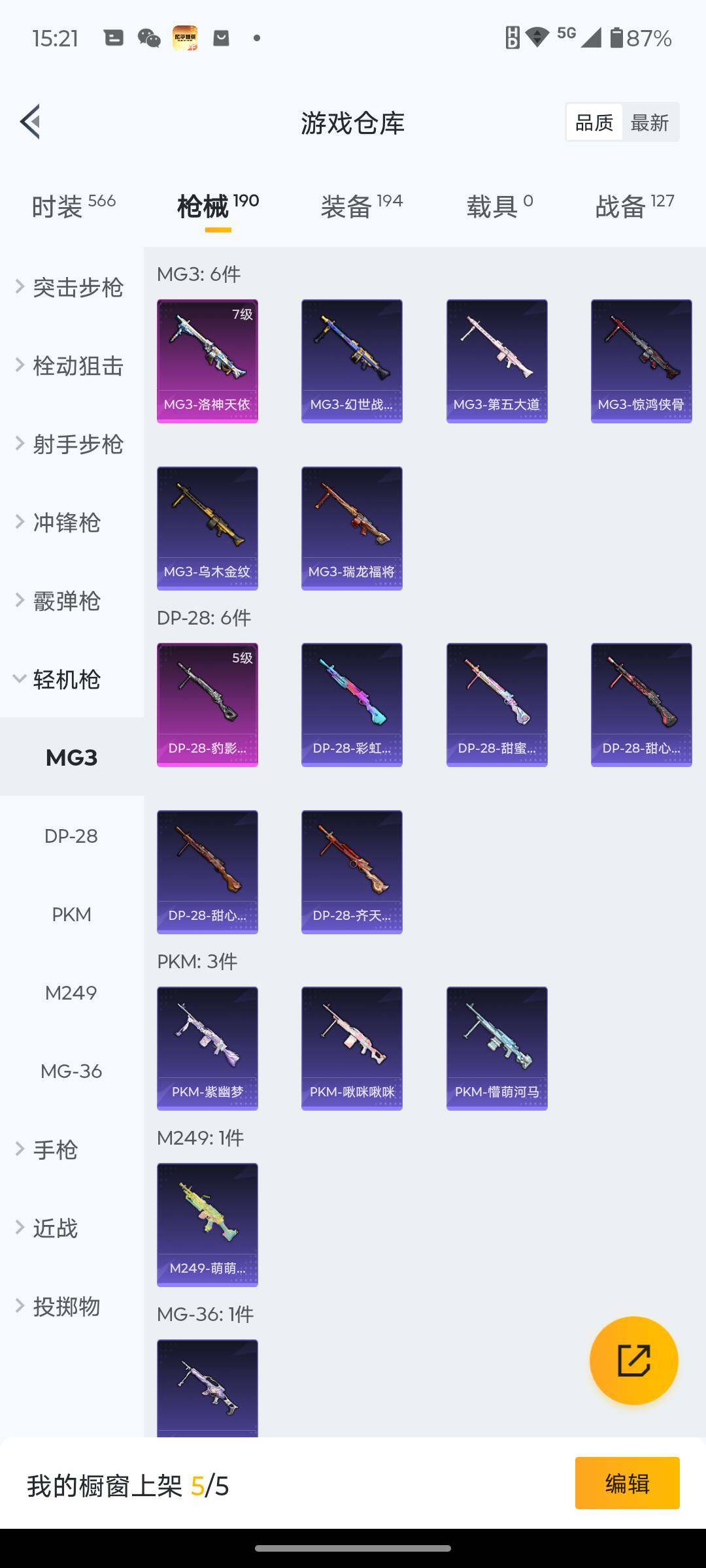View the MG3-惊鸿侠骨 skin
The height and width of the screenshot is (1568, 706).
pyautogui.click(x=641, y=361)
